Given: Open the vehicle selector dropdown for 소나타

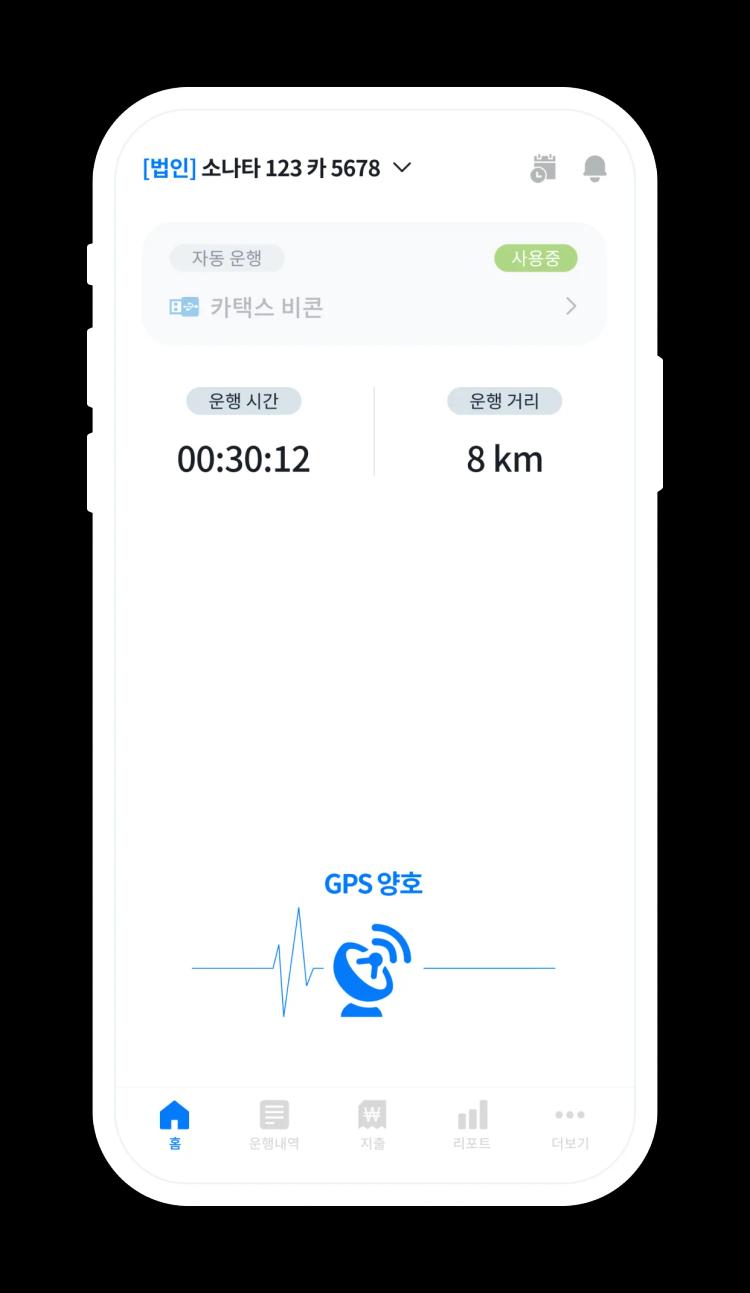Looking at the screenshot, I should tap(402, 168).
